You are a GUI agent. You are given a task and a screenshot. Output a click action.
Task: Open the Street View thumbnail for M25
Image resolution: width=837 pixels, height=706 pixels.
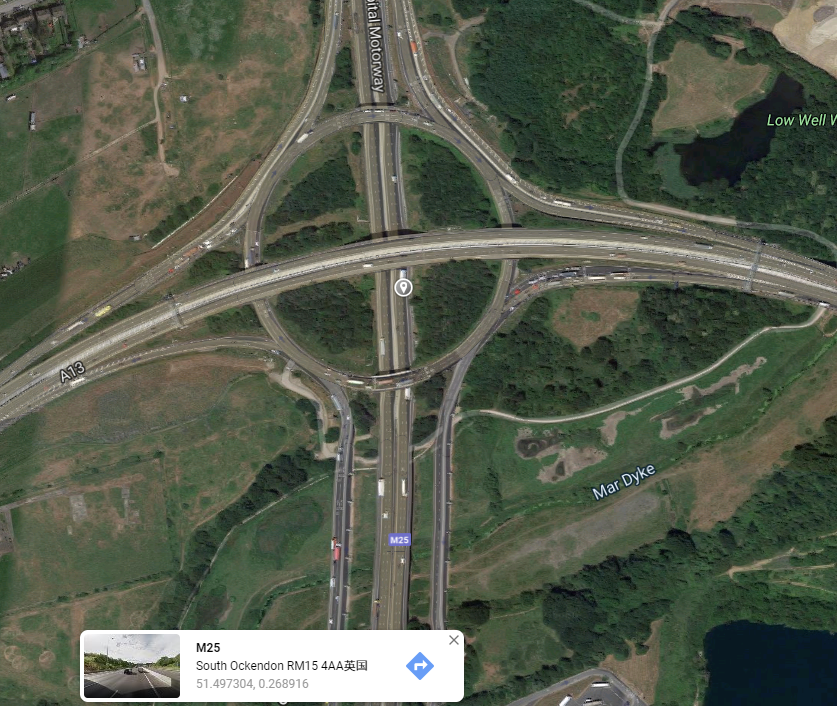click(x=132, y=666)
